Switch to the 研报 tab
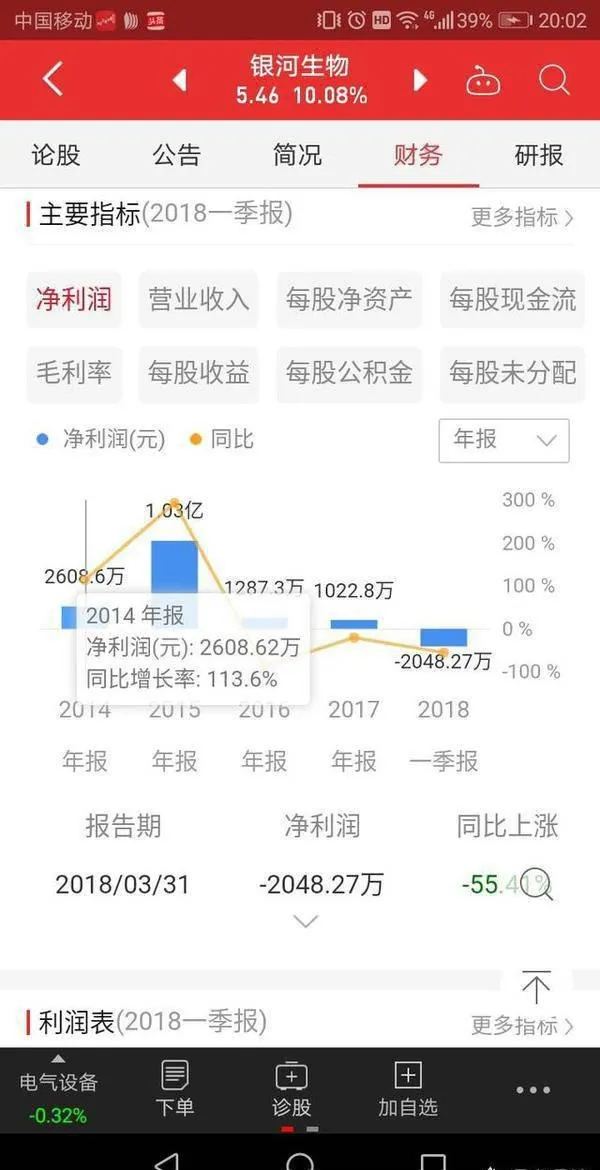This screenshot has width=600, height=1170. [x=539, y=154]
